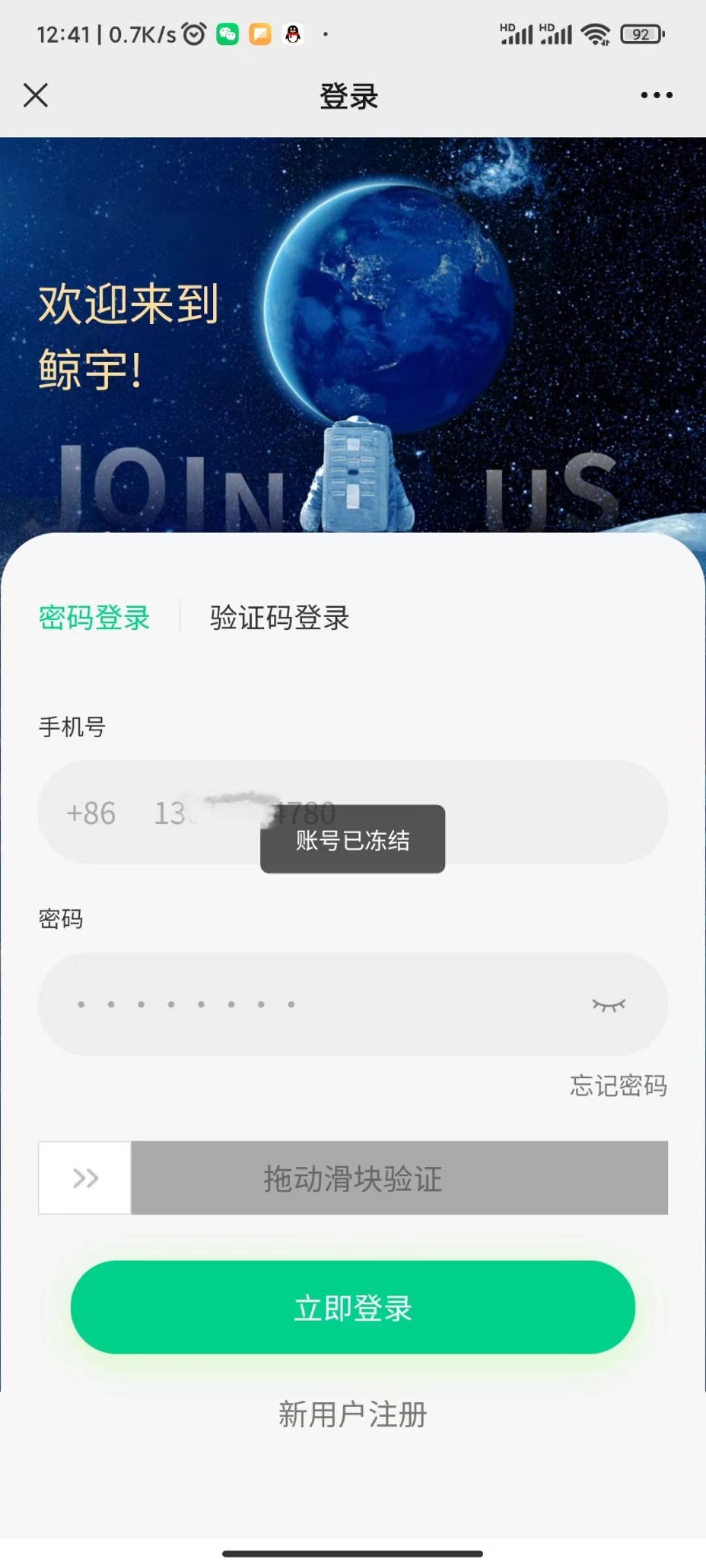Open 忘记密码 link
Image resolution: width=706 pixels, height=1568 pixels.
point(618,1086)
